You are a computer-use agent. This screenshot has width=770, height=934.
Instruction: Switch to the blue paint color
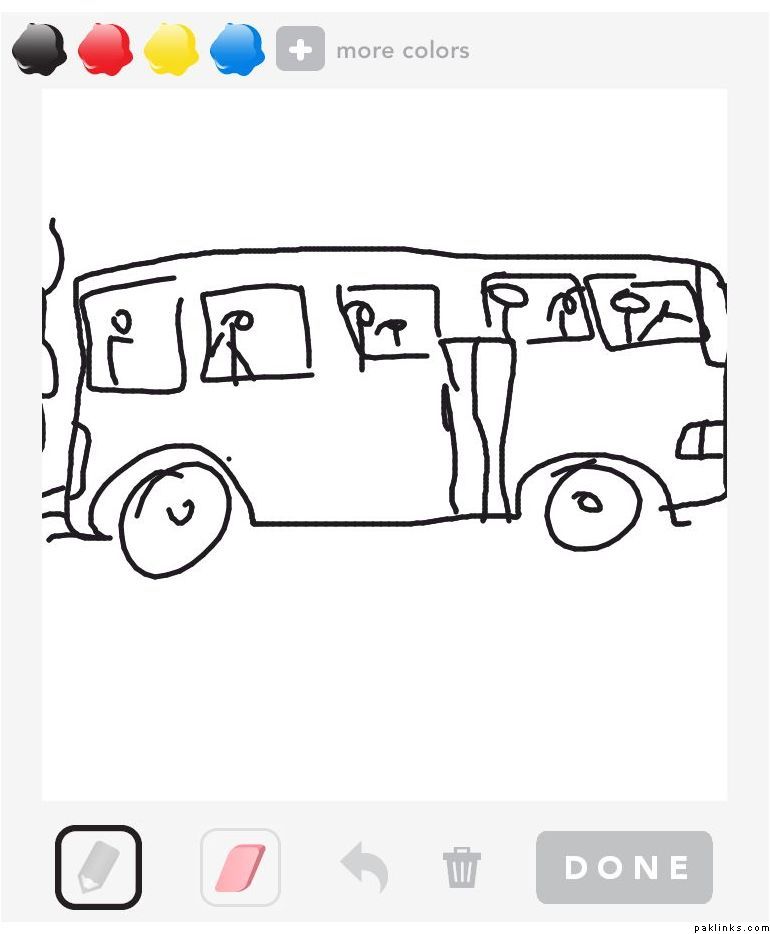coord(237,49)
